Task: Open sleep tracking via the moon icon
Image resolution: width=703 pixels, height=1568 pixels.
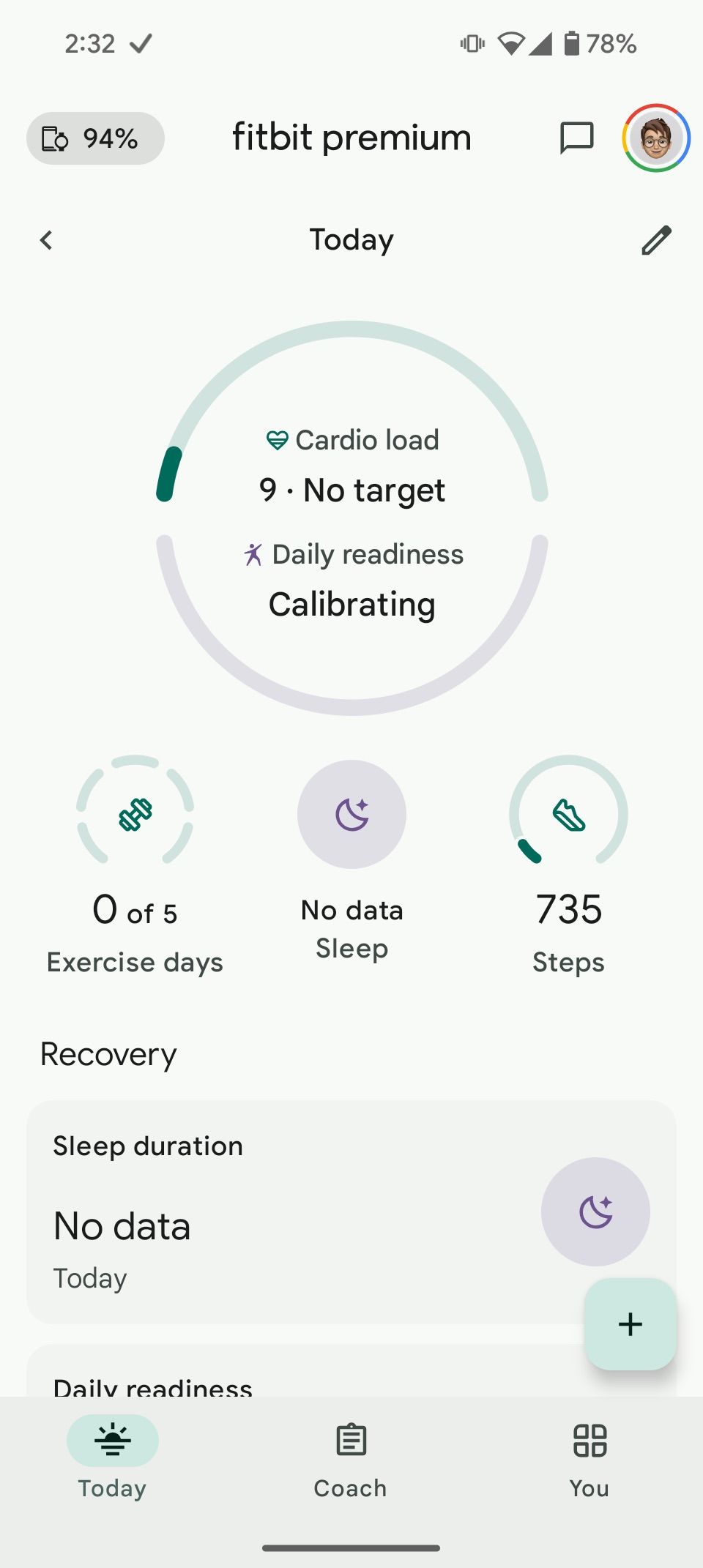Action: 351,814
